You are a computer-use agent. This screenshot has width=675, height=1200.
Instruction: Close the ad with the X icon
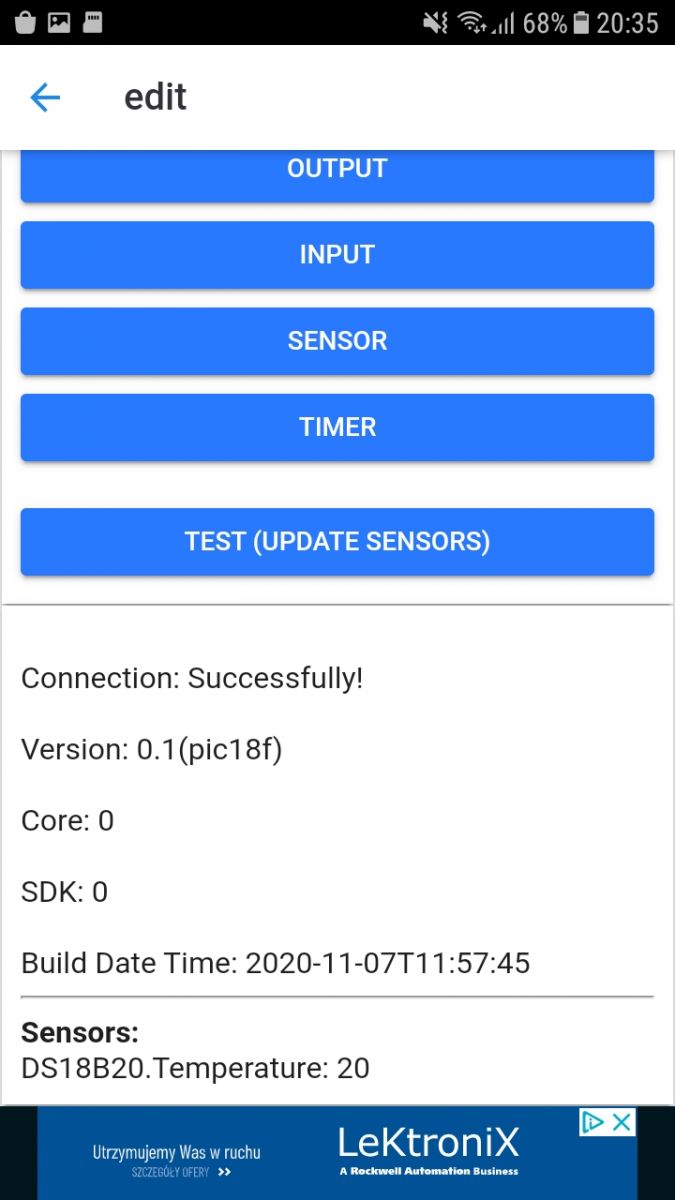622,1122
